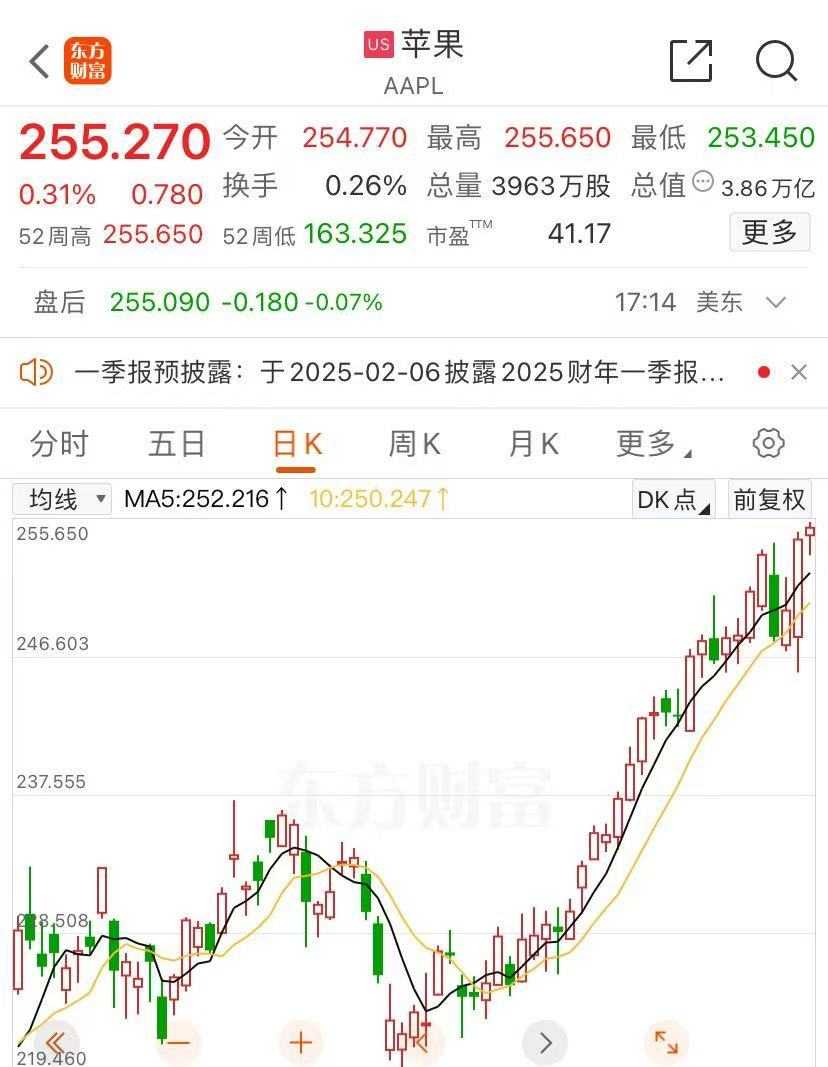Image resolution: width=828 pixels, height=1067 pixels.
Task: Expand chart to full screen
Action: tap(666, 1043)
